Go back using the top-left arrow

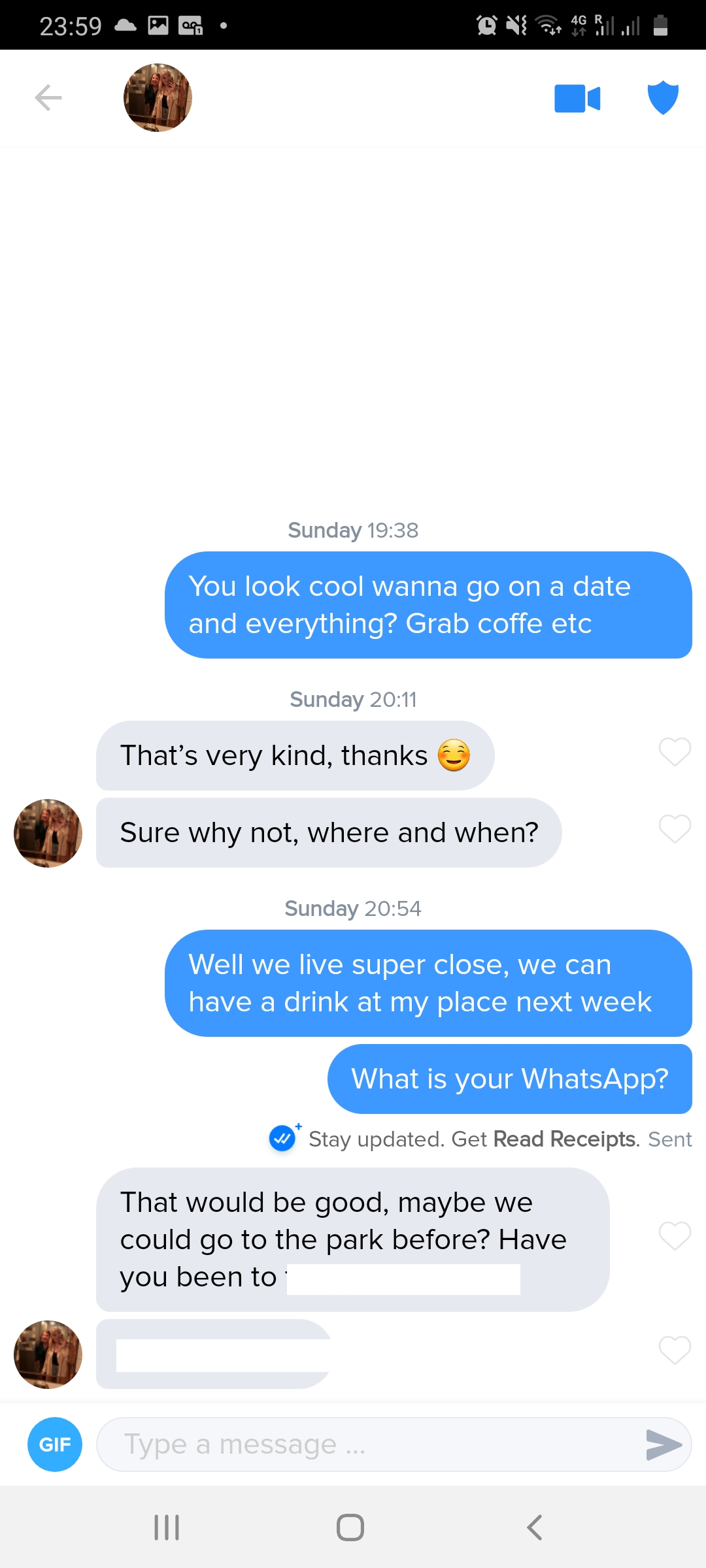[48, 98]
